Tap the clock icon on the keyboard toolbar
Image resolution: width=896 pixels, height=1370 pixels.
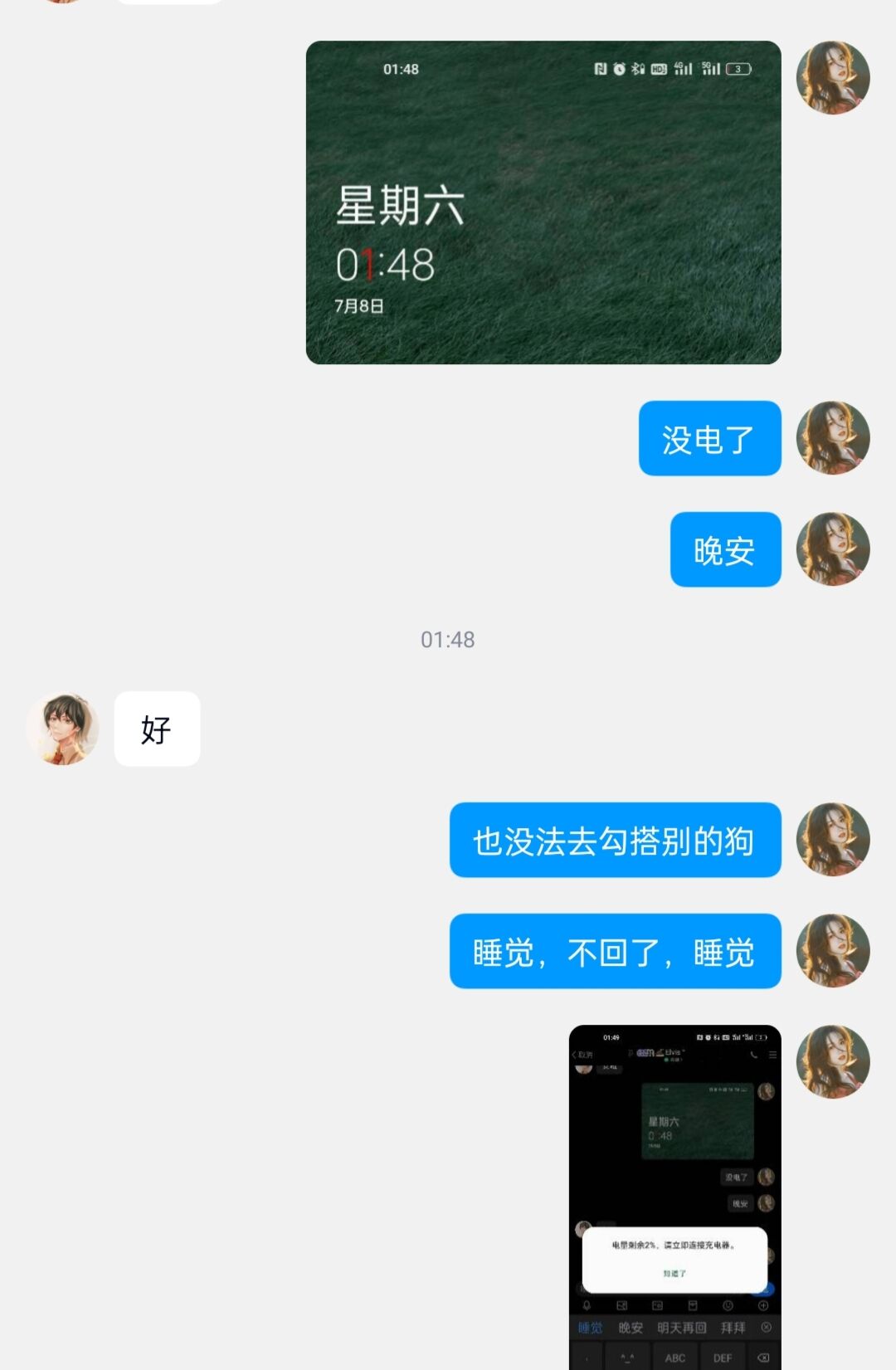tap(728, 1305)
